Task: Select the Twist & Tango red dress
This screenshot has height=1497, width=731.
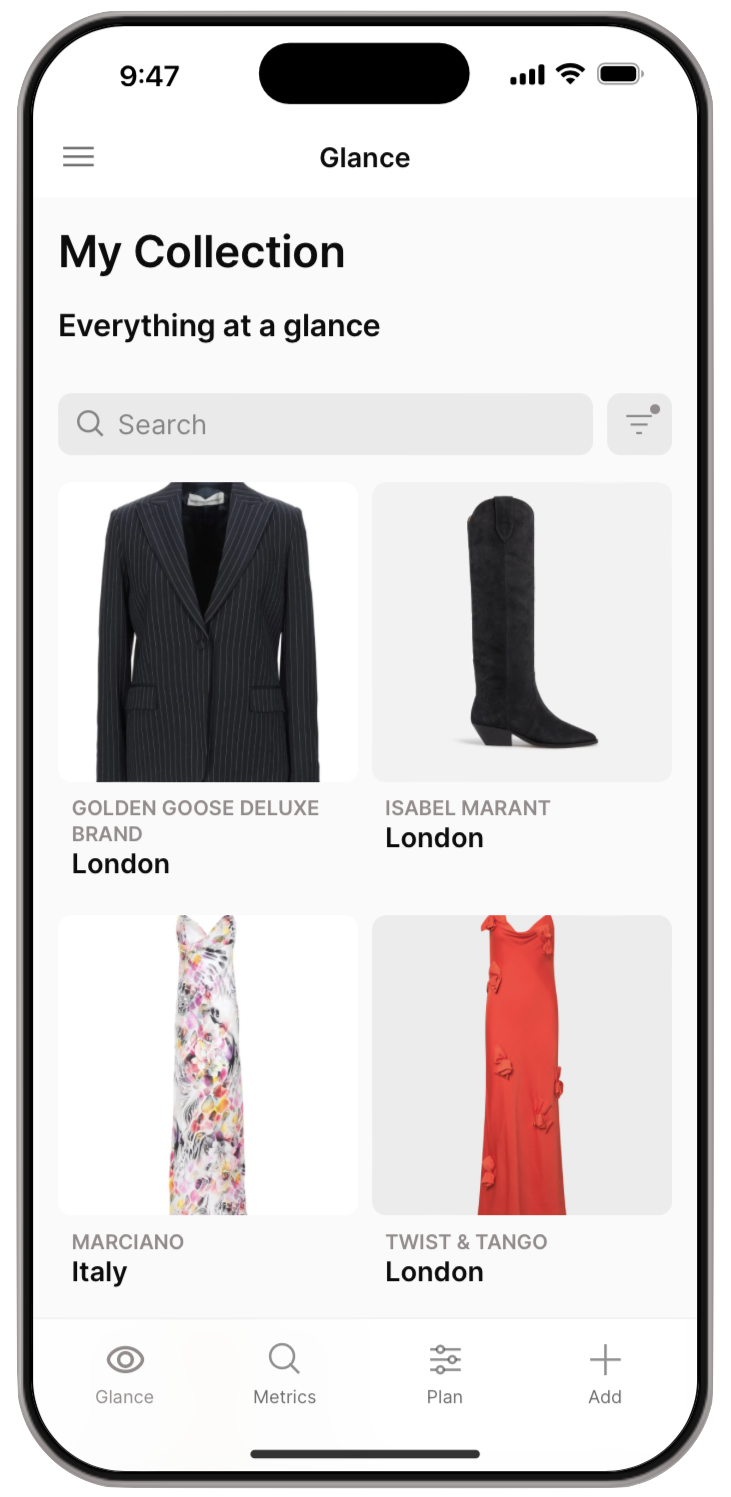Action: point(521,1064)
